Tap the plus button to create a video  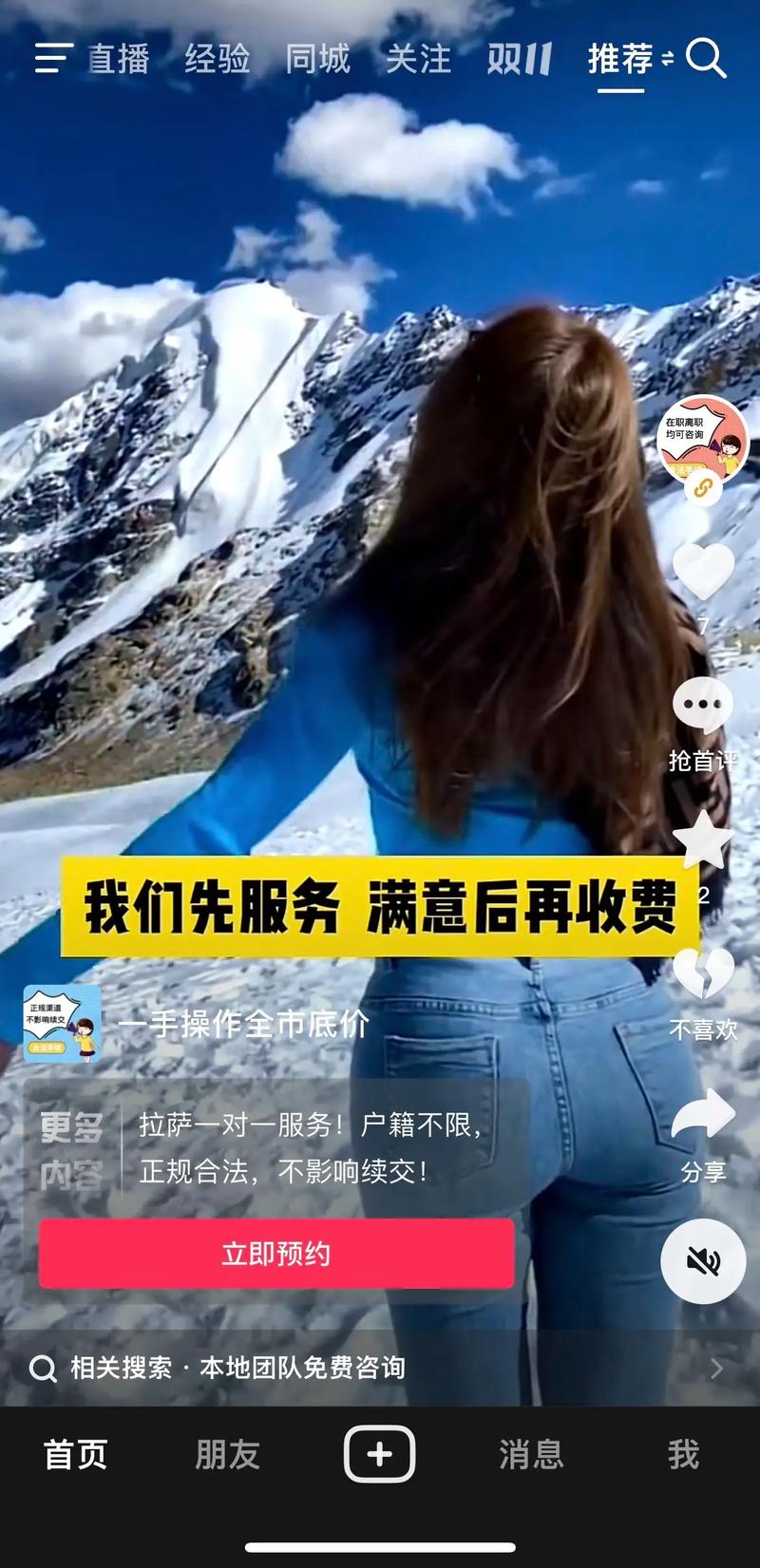(x=379, y=1453)
